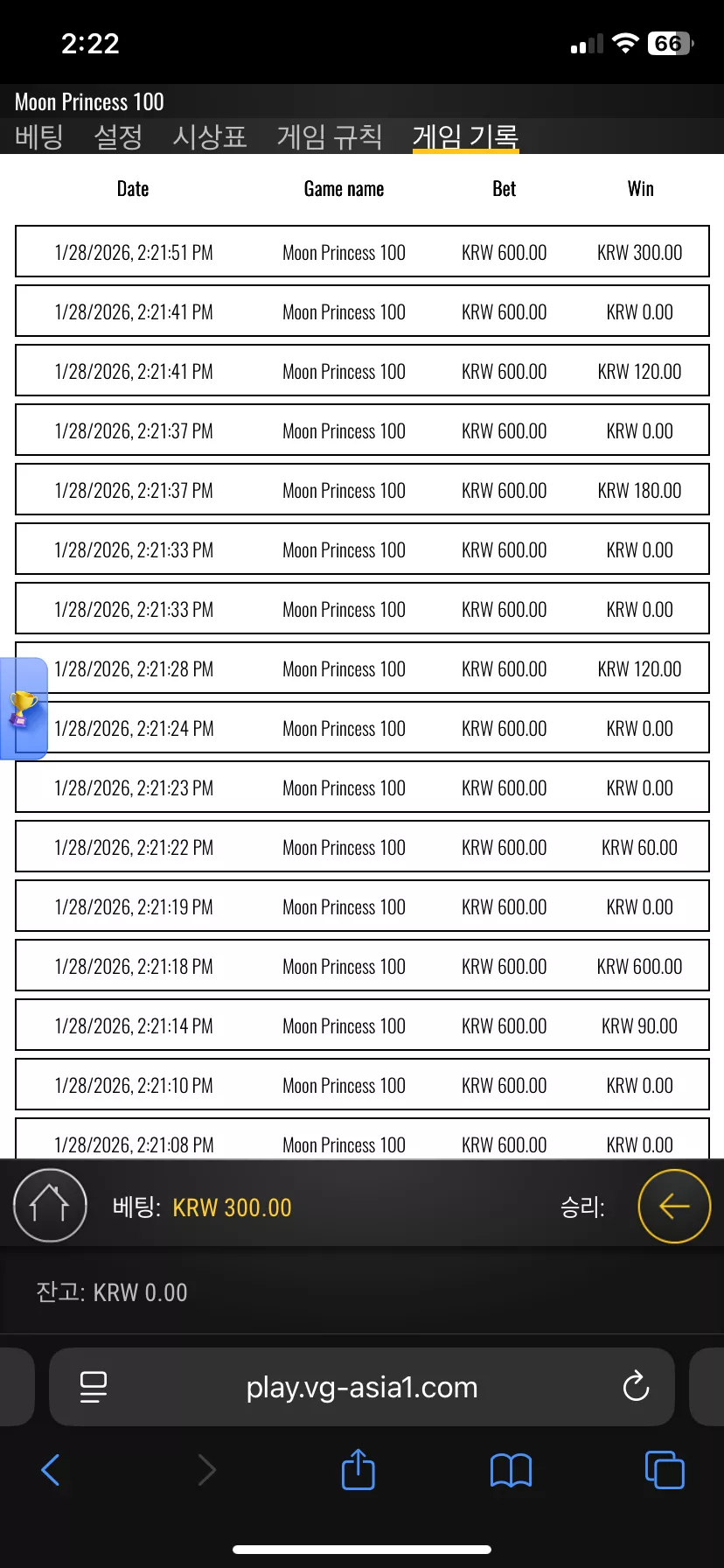Viewport: 724px width, 1568px height.
Task: Share this page from Safari's toolbar
Action: coord(358,1469)
